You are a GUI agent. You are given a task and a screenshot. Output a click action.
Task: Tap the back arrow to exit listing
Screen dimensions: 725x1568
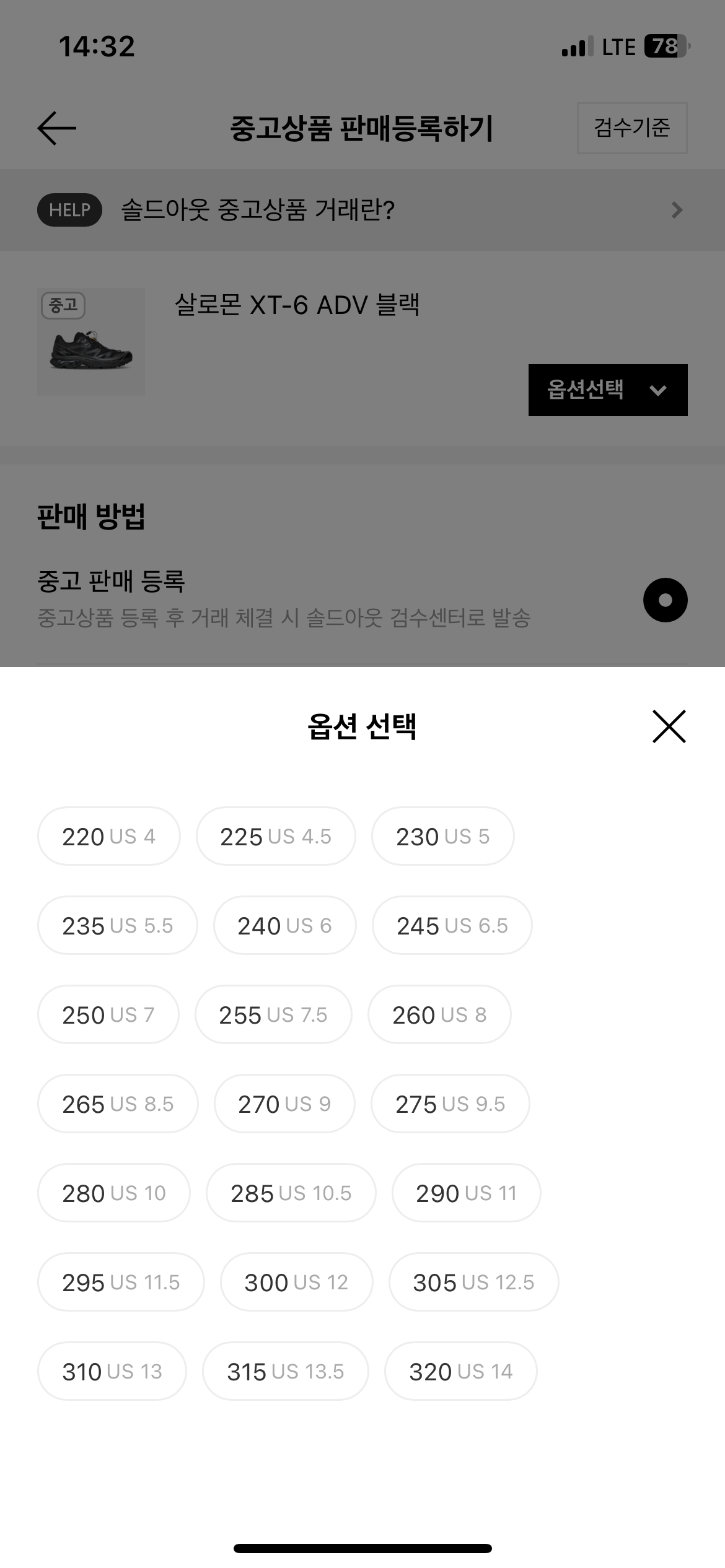57,128
